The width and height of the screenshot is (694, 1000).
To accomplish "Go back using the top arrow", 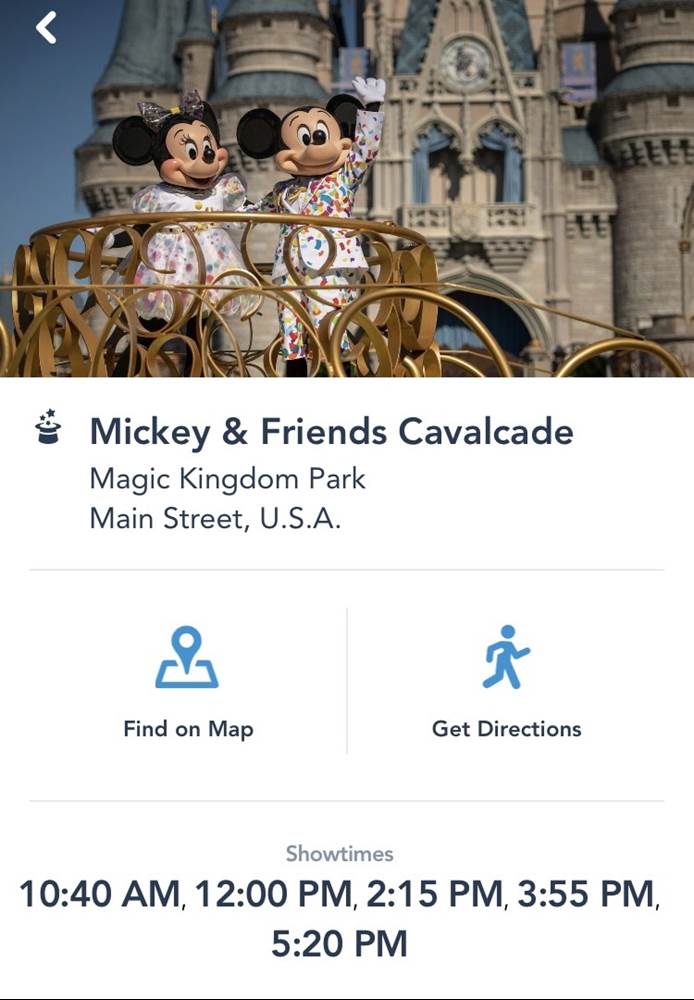I will coord(46,27).
